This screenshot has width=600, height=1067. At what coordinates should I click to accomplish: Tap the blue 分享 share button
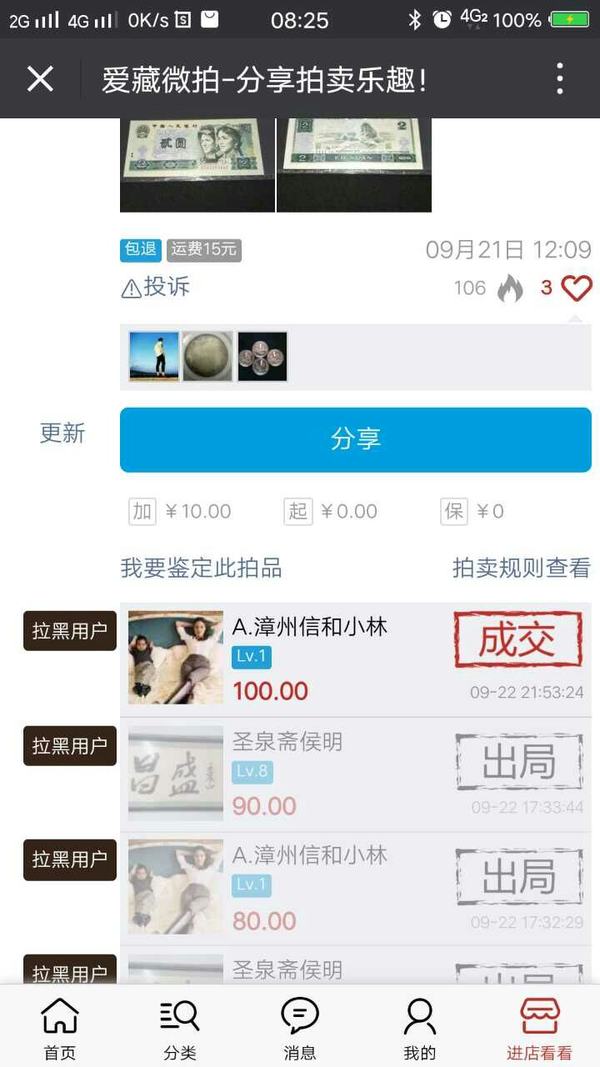[x=355, y=439]
